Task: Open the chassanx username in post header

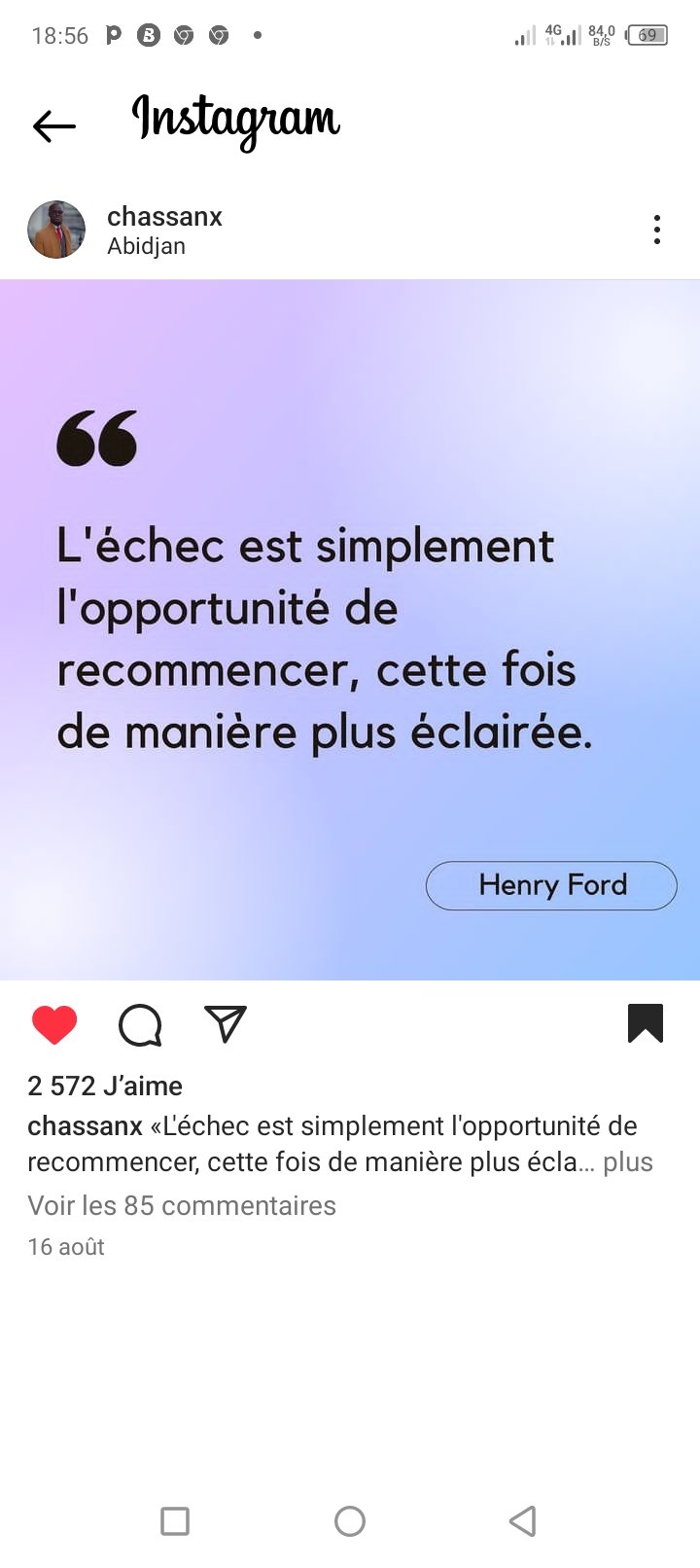Action: click(x=164, y=216)
